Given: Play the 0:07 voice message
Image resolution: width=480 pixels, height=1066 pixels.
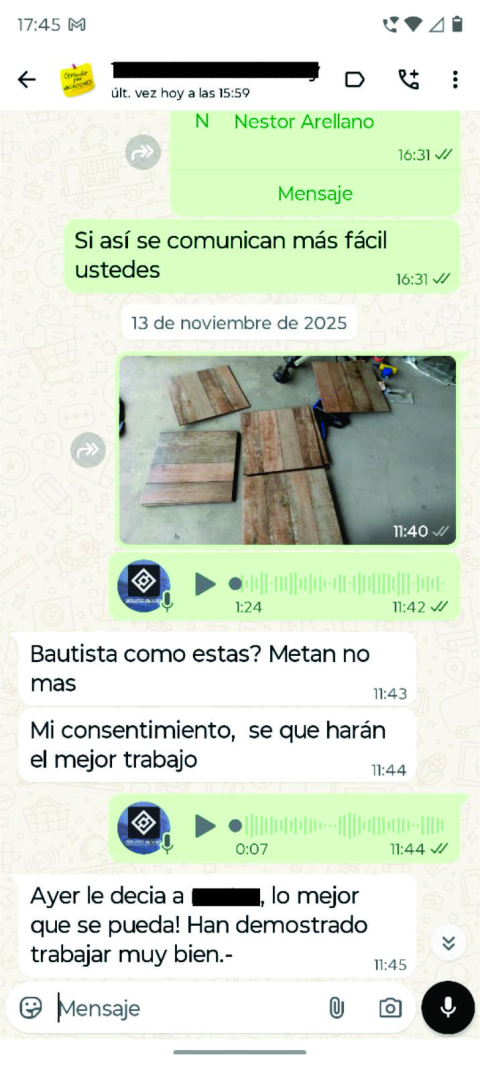Looking at the screenshot, I should pyautogui.click(x=205, y=825).
